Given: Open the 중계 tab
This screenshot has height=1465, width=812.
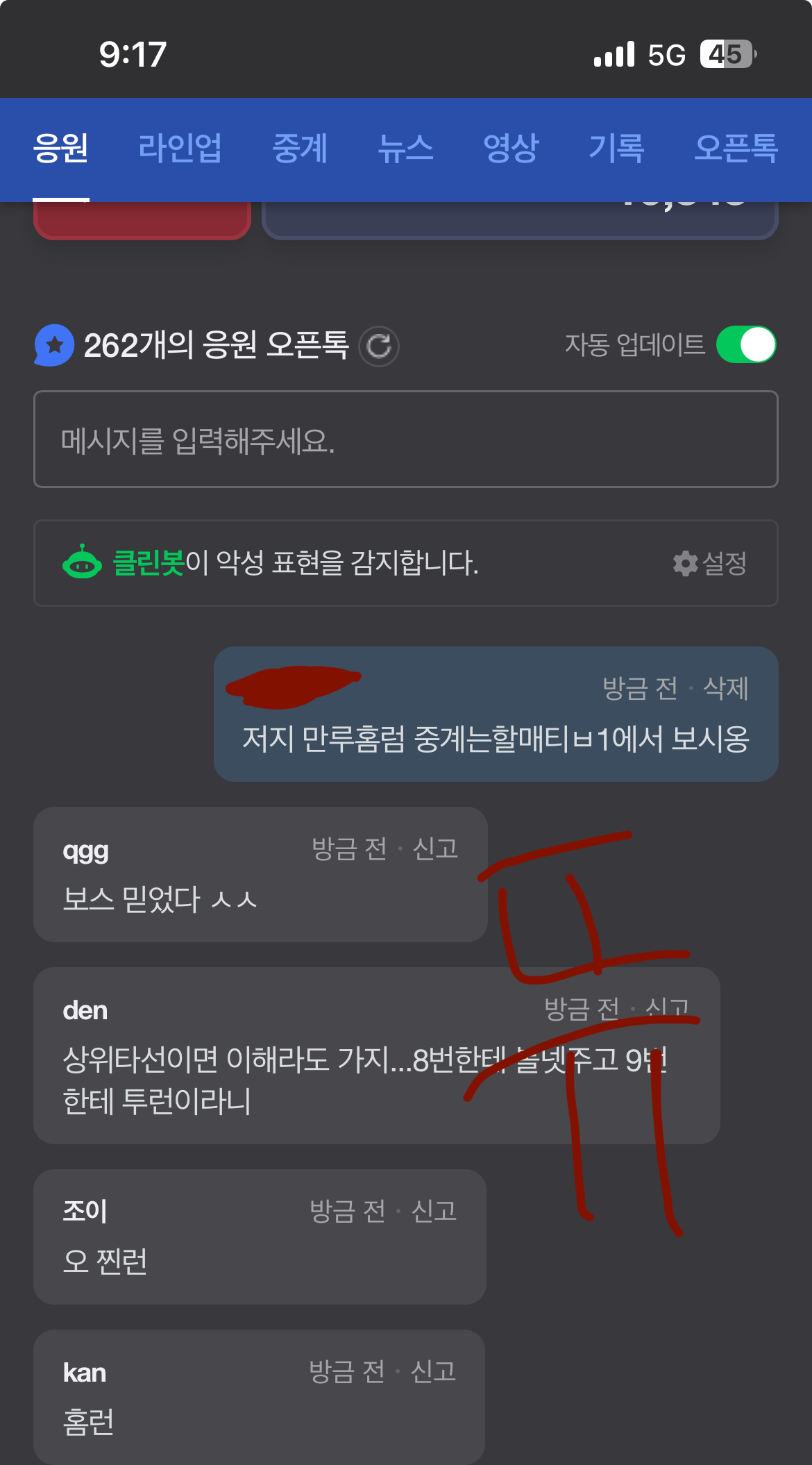Looking at the screenshot, I should pyautogui.click(x=300, y=148).
